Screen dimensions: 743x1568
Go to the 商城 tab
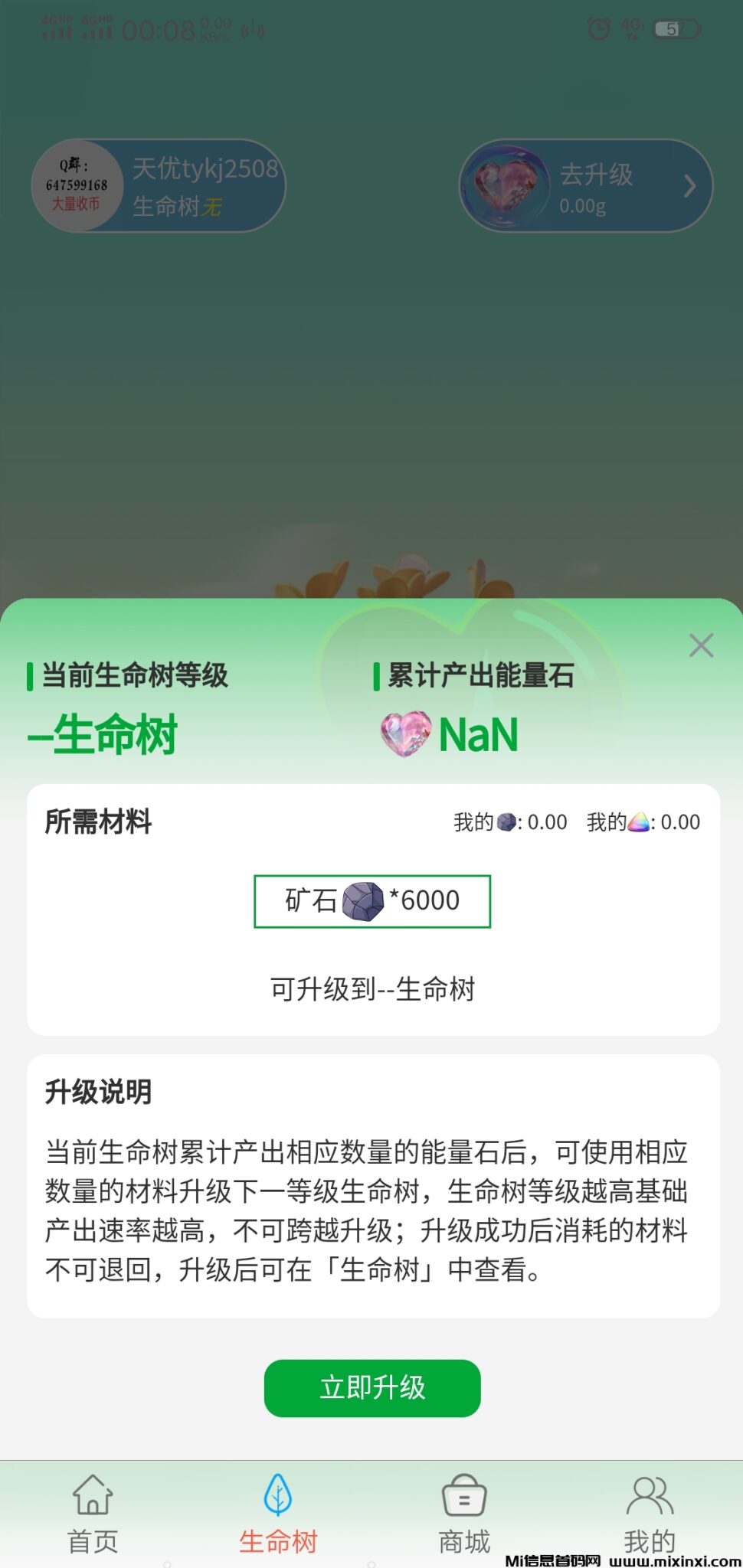[x=464, y=1514]
